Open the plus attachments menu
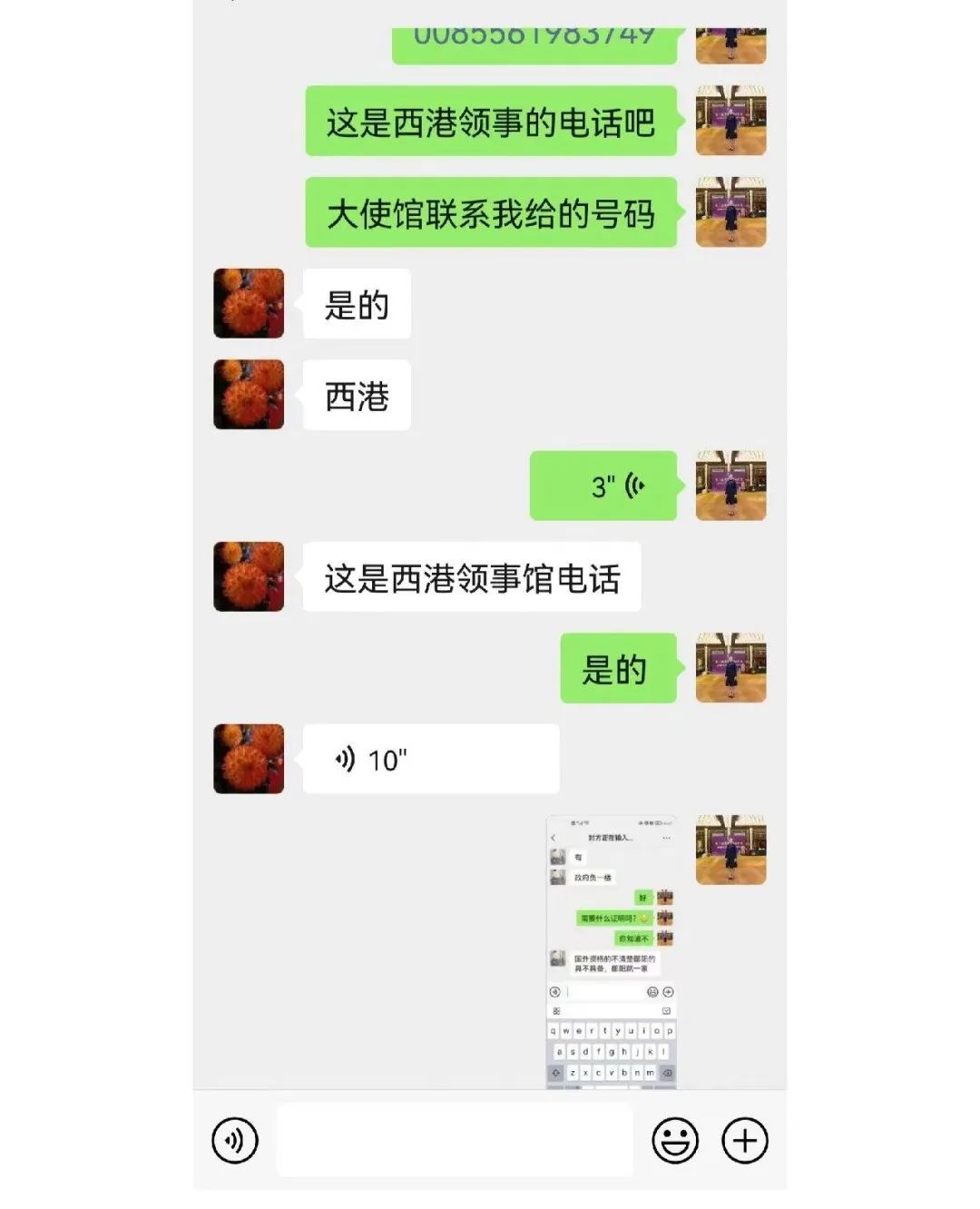 [745, 1140]
